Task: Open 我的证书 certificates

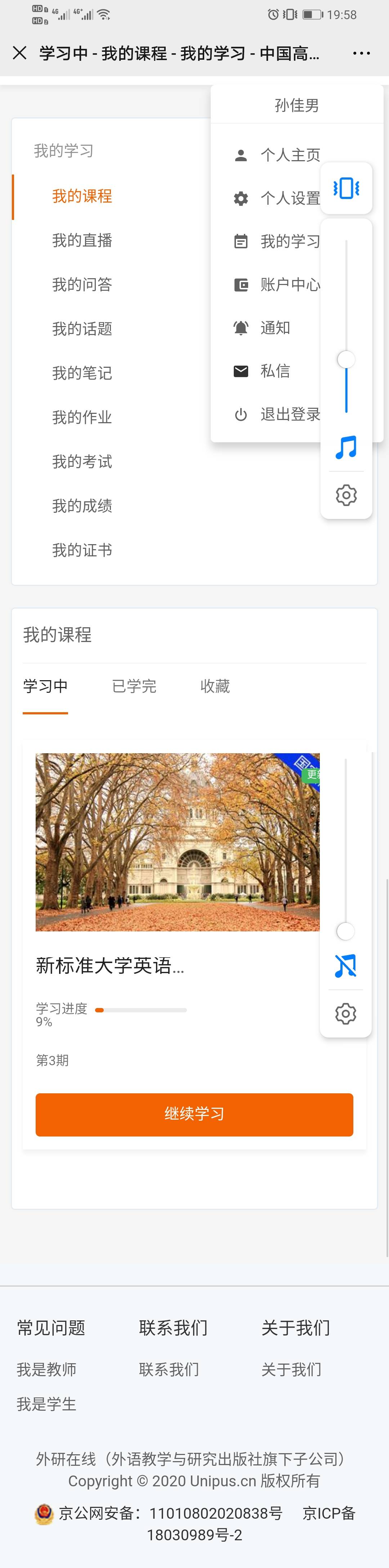Action: click(81, 550)
